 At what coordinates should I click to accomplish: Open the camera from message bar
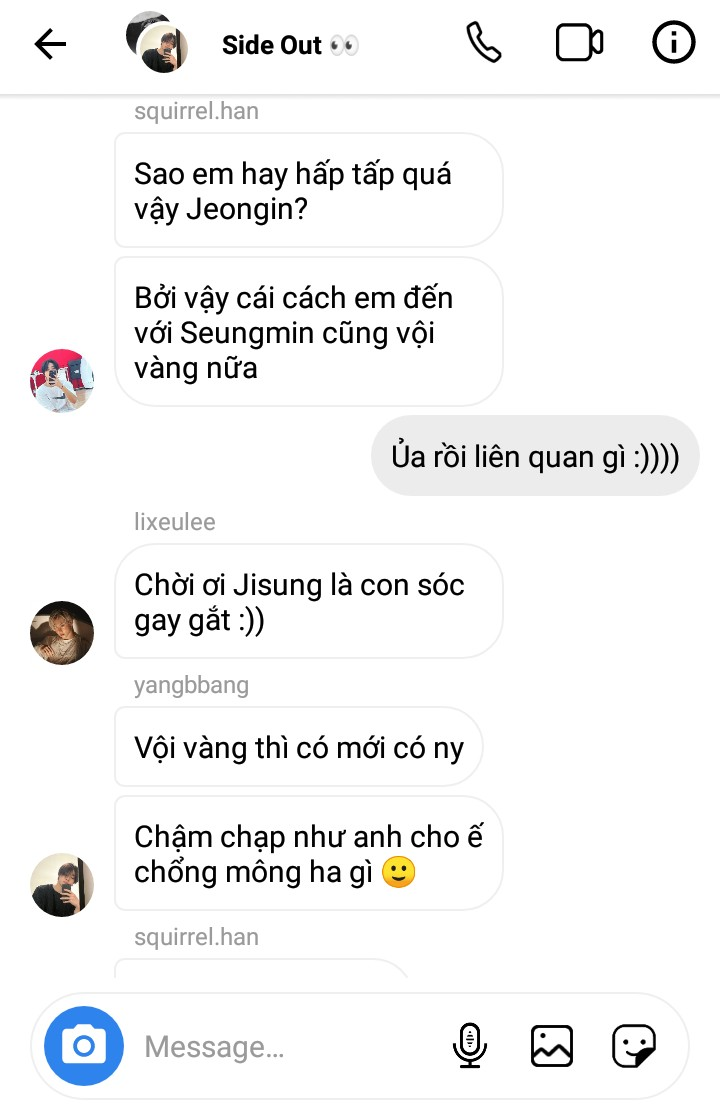[x=84, y=1046]
